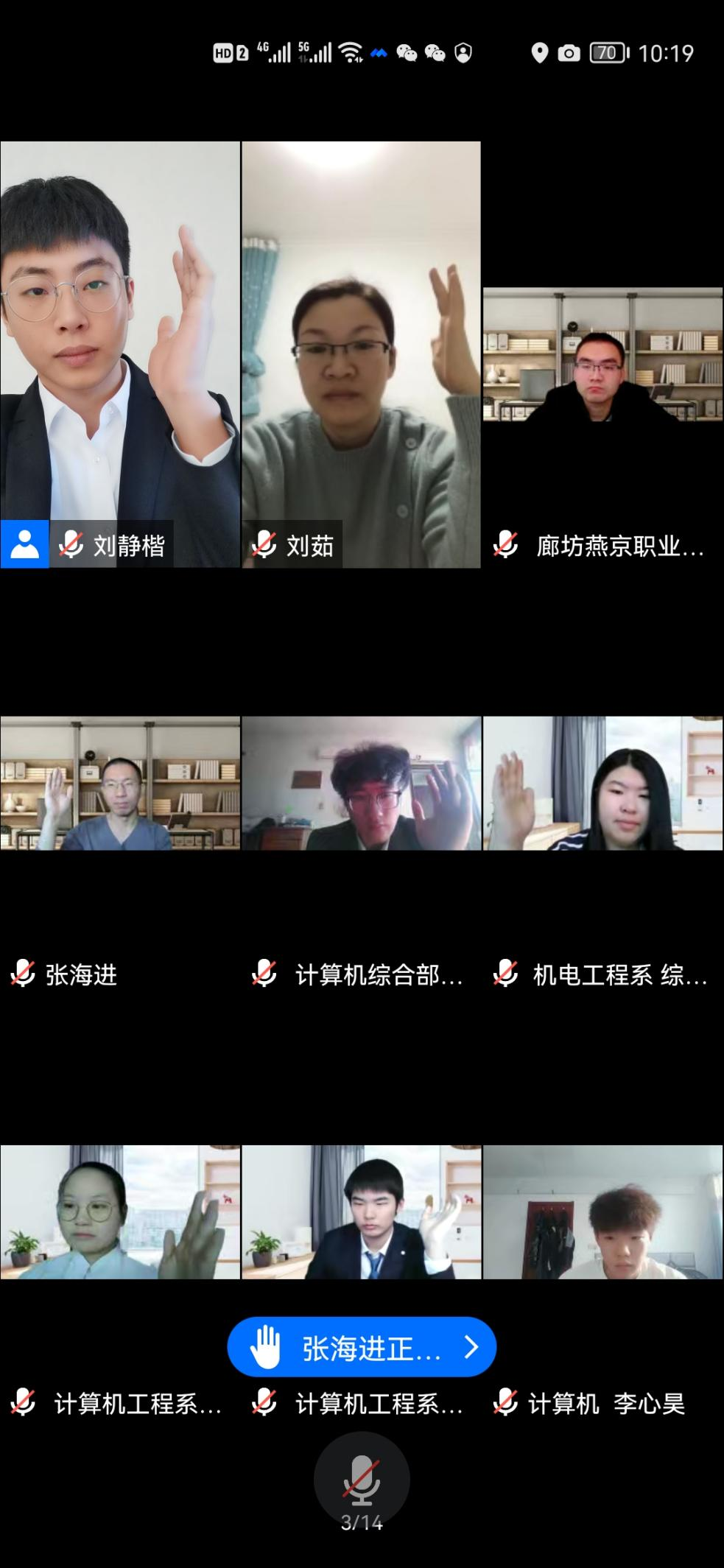This screenshot has height=1568, width=724.
Task: Select 刘静楷's video tile
Action: tap(120, 354)
